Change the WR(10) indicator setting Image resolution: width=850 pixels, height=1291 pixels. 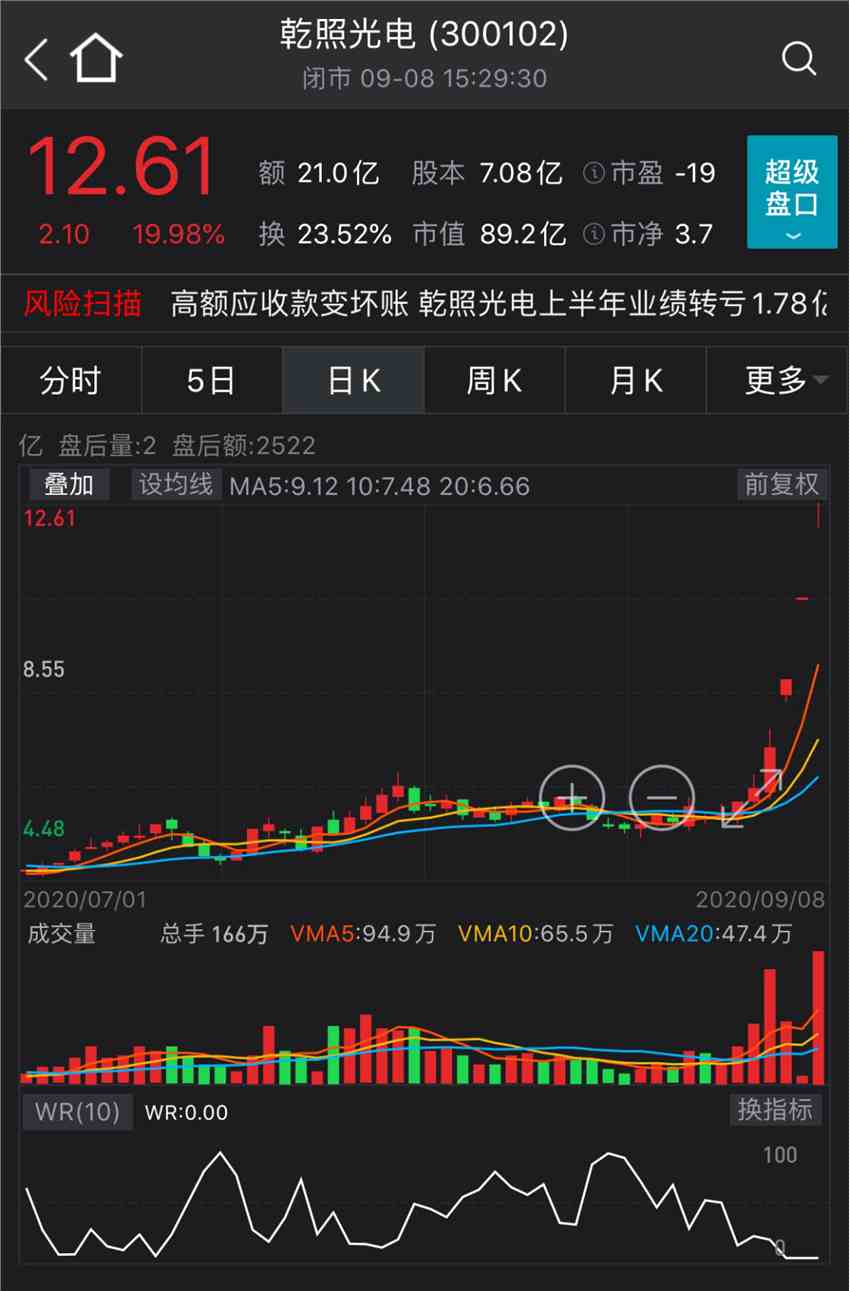pyautogui.click(x=77, y=1112)
